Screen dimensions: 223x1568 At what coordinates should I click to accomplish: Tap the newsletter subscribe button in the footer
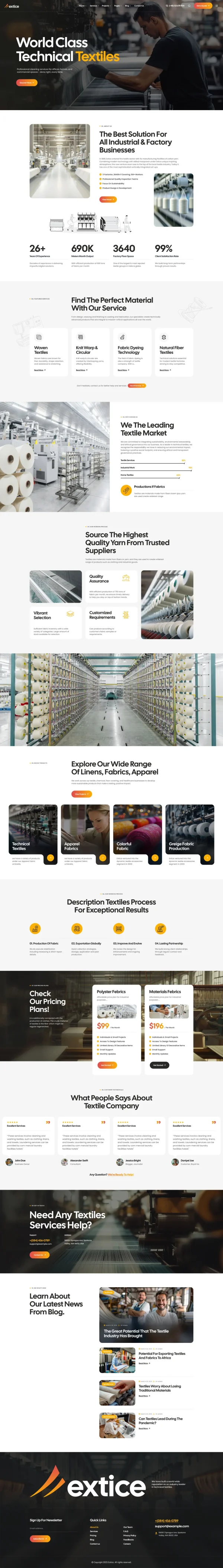[40, 1538]
